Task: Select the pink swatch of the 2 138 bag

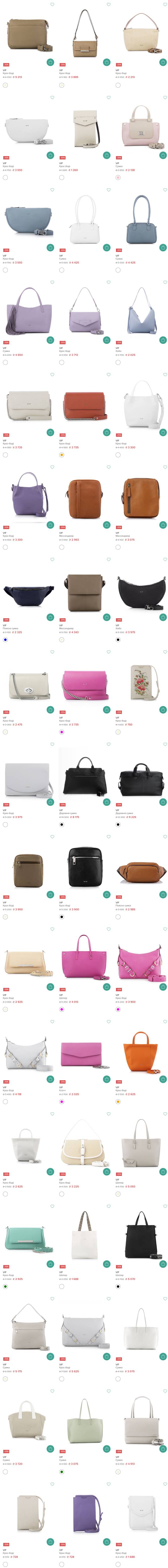Action: (x=118, y=178)
